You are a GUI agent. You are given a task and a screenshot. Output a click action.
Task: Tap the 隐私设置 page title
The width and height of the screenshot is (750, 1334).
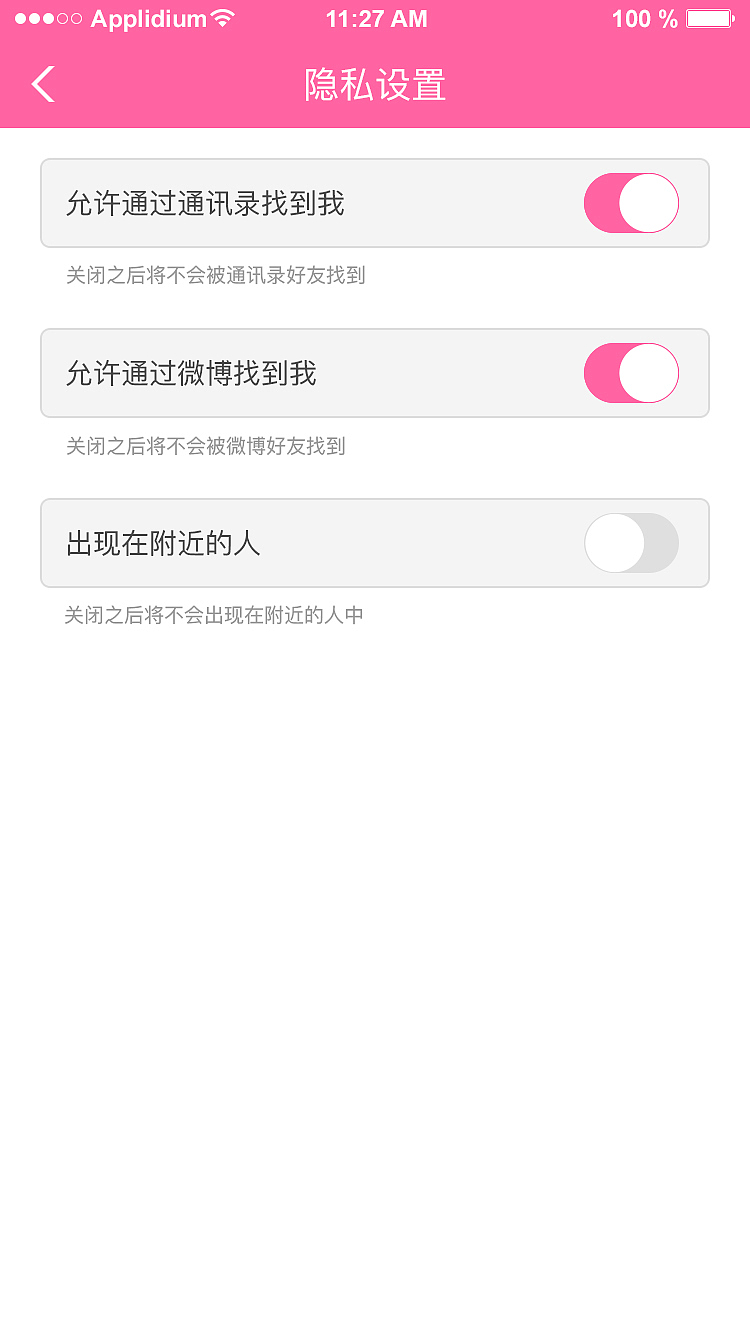(x=377, y=86)
